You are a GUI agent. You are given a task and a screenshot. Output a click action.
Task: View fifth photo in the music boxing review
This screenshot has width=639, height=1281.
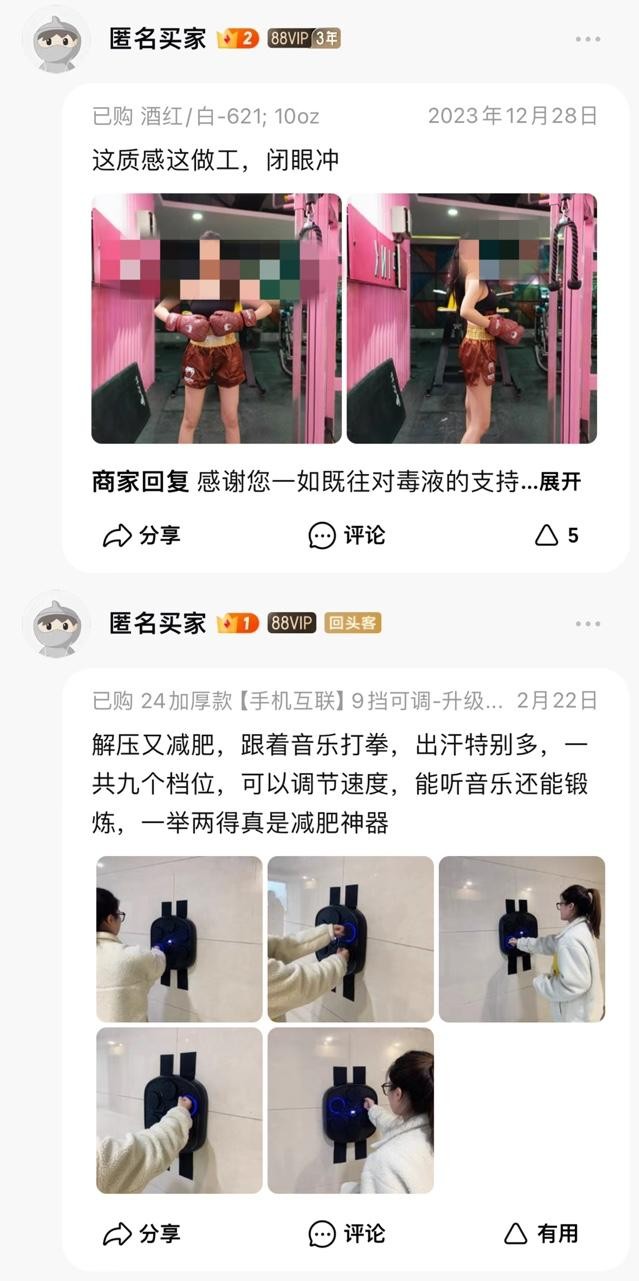tap(351, 1110)
